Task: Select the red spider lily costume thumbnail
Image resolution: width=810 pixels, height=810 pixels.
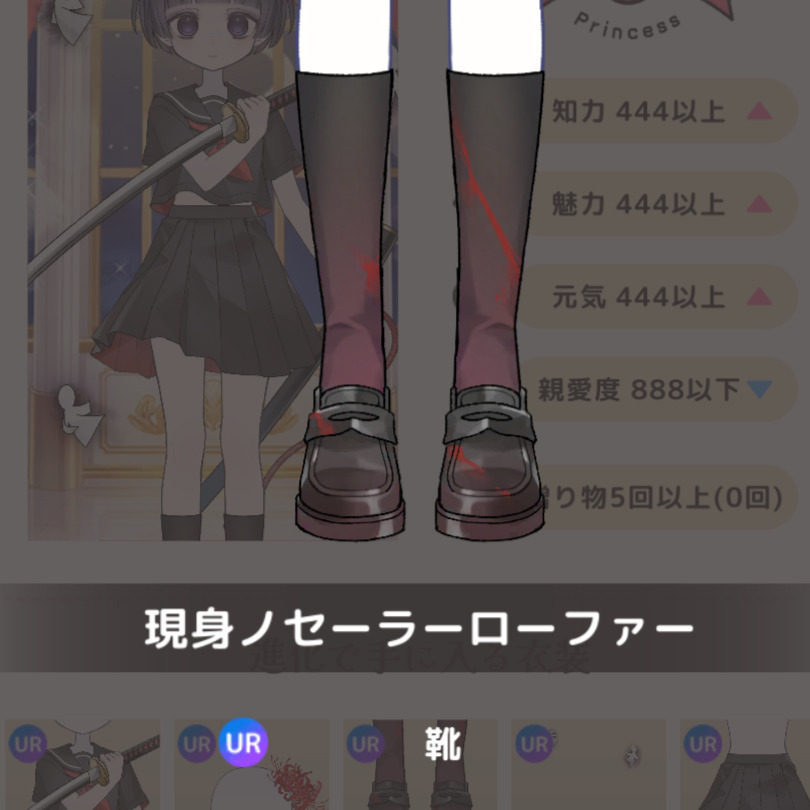Action: [x=251, y=767]
